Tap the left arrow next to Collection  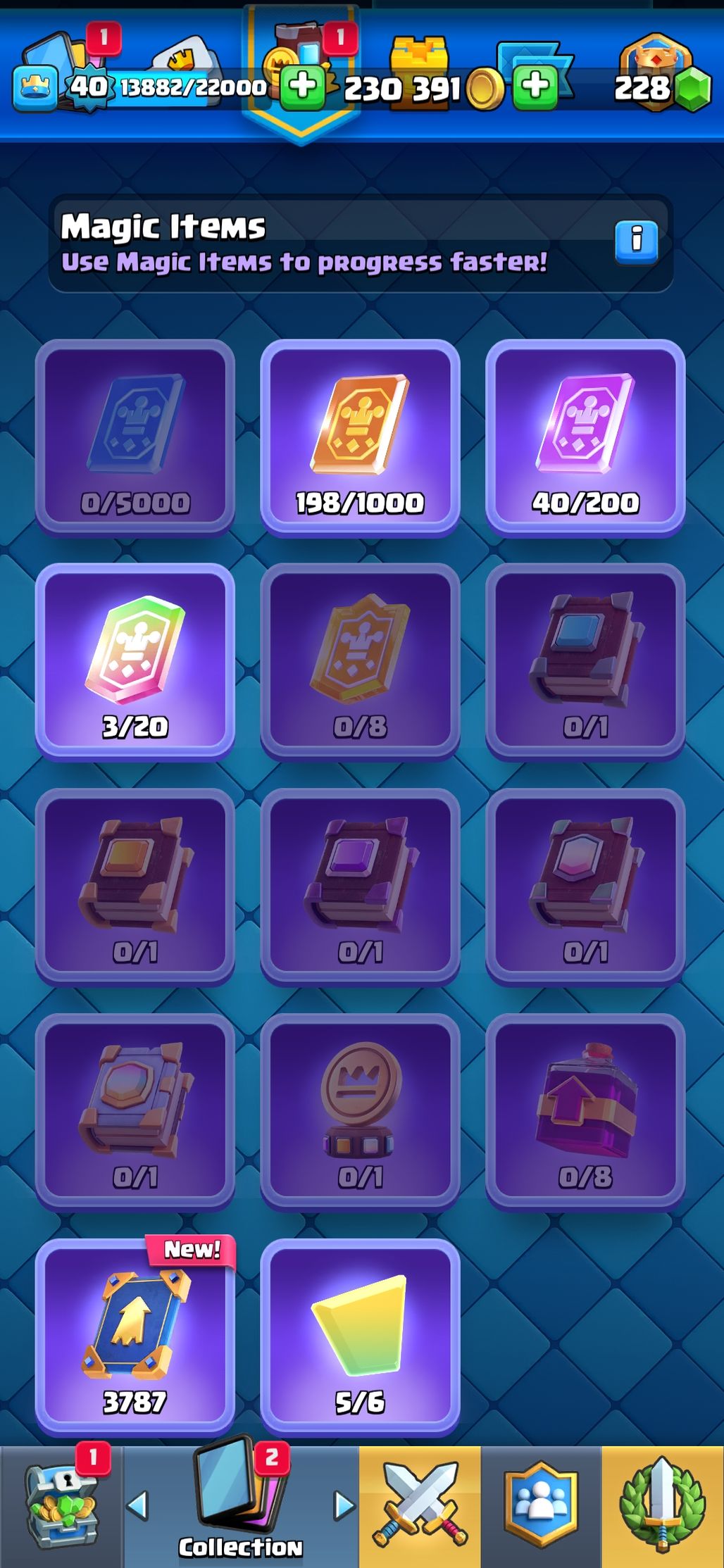pyautogui.click(x=137, y=1505)
